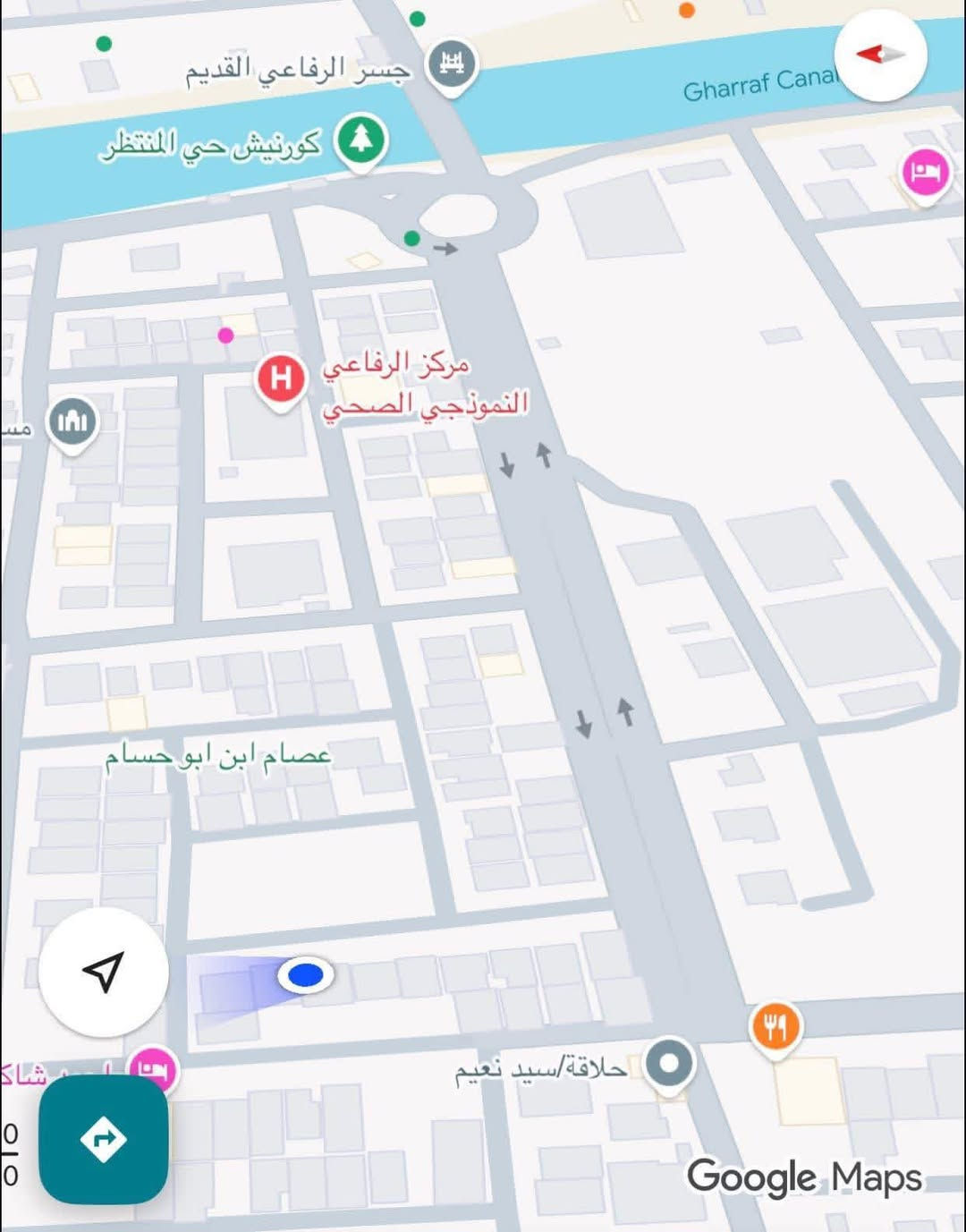966x1232 pixels.
Task: Center the map on my location
Action: tap(103, 972)
